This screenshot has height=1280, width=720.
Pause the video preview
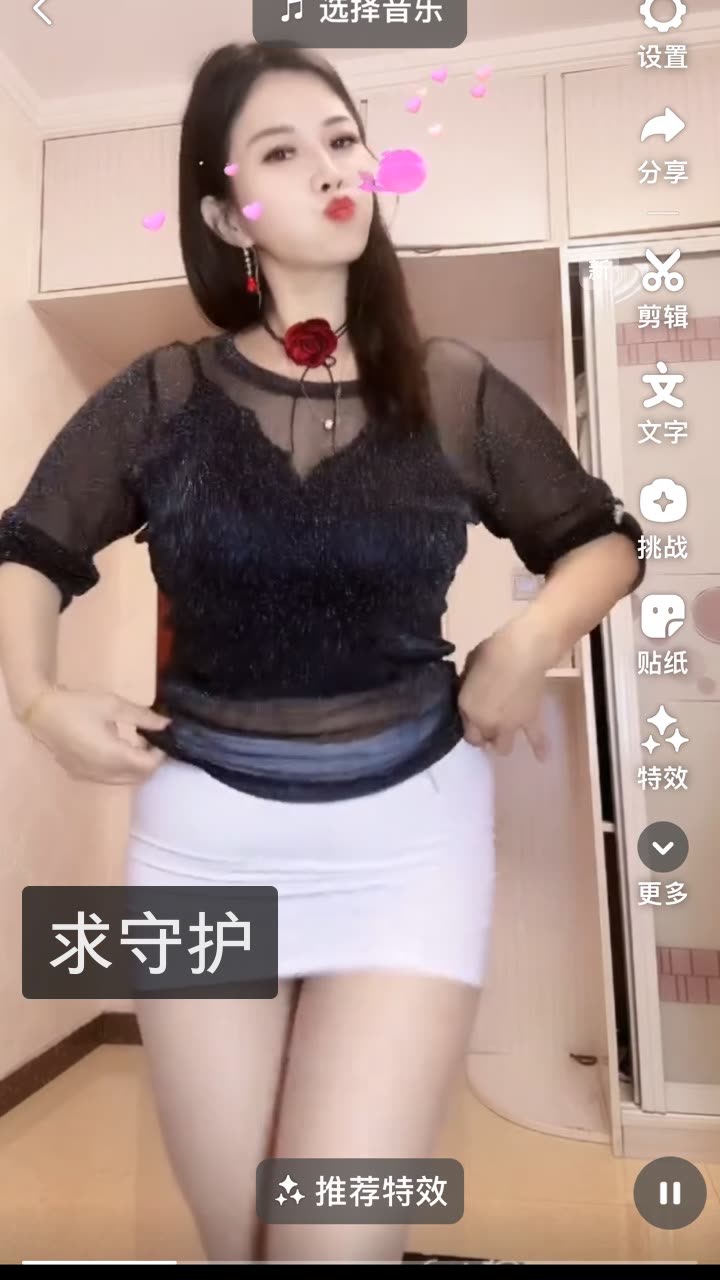coord(669,1192)
